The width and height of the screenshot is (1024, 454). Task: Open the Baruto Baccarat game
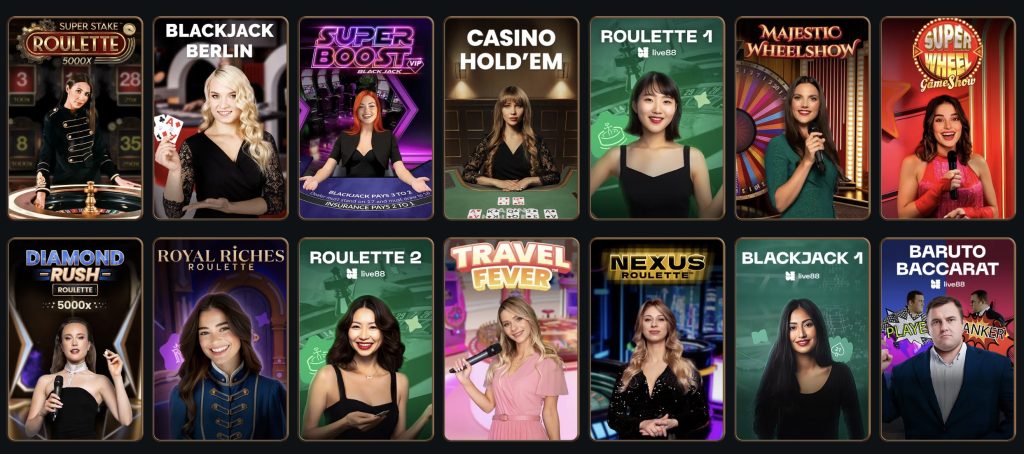(947, 339)
